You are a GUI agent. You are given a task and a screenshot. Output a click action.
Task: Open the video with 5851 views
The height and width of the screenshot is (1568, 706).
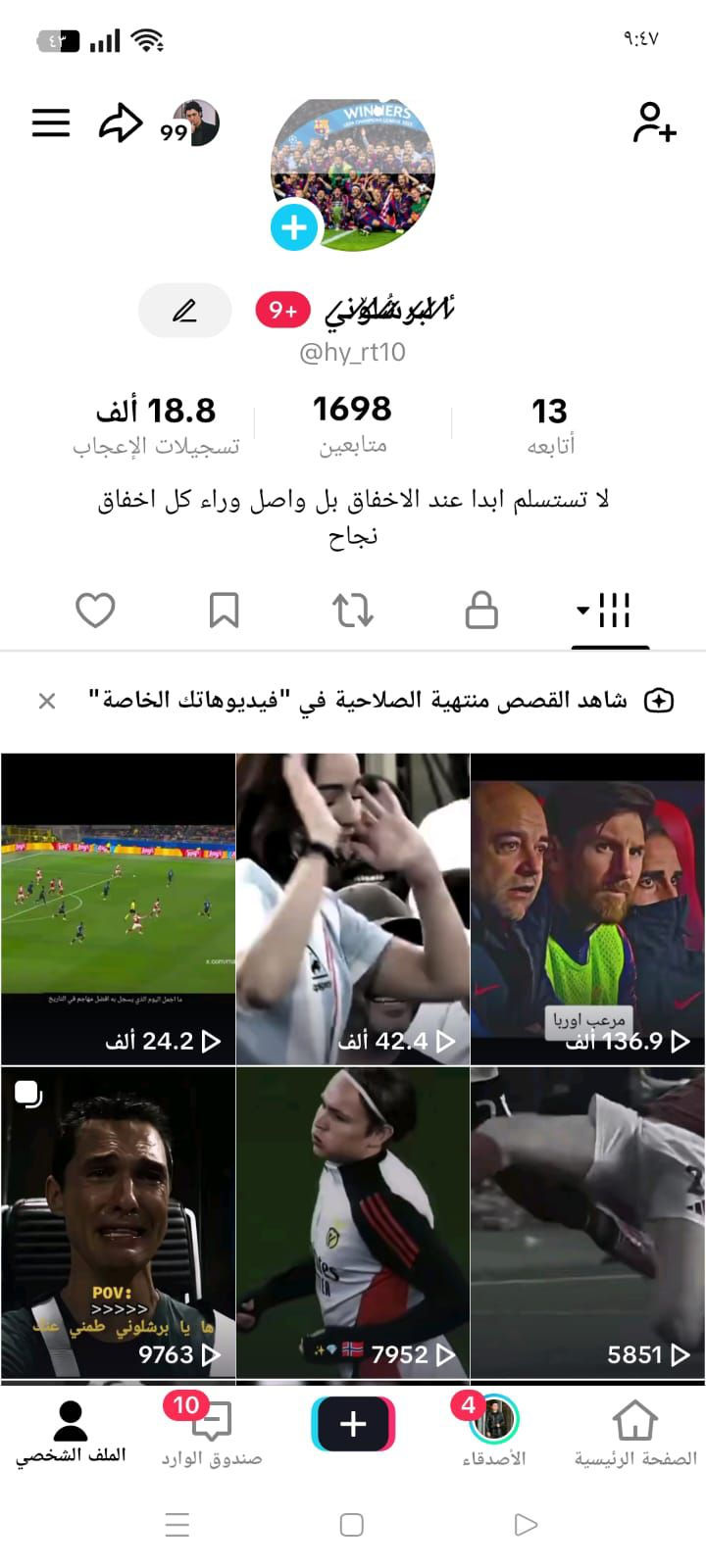[587, 1222]
